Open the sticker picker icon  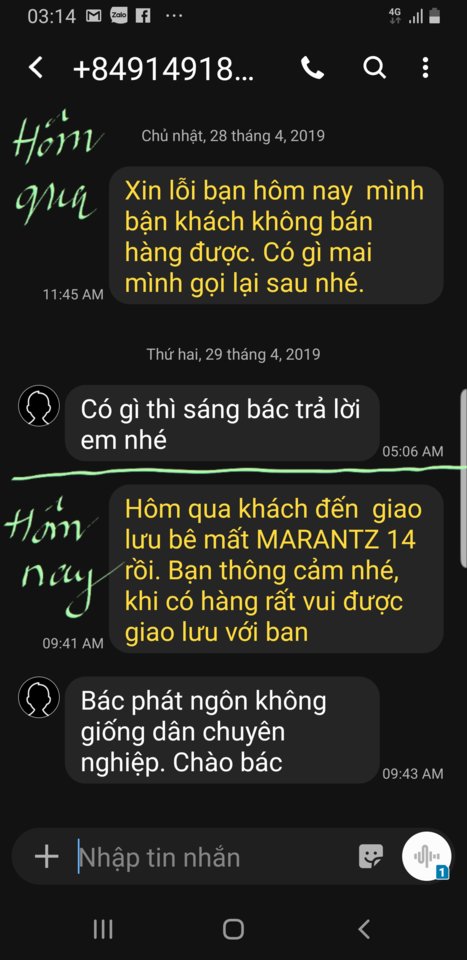point(371,856)
